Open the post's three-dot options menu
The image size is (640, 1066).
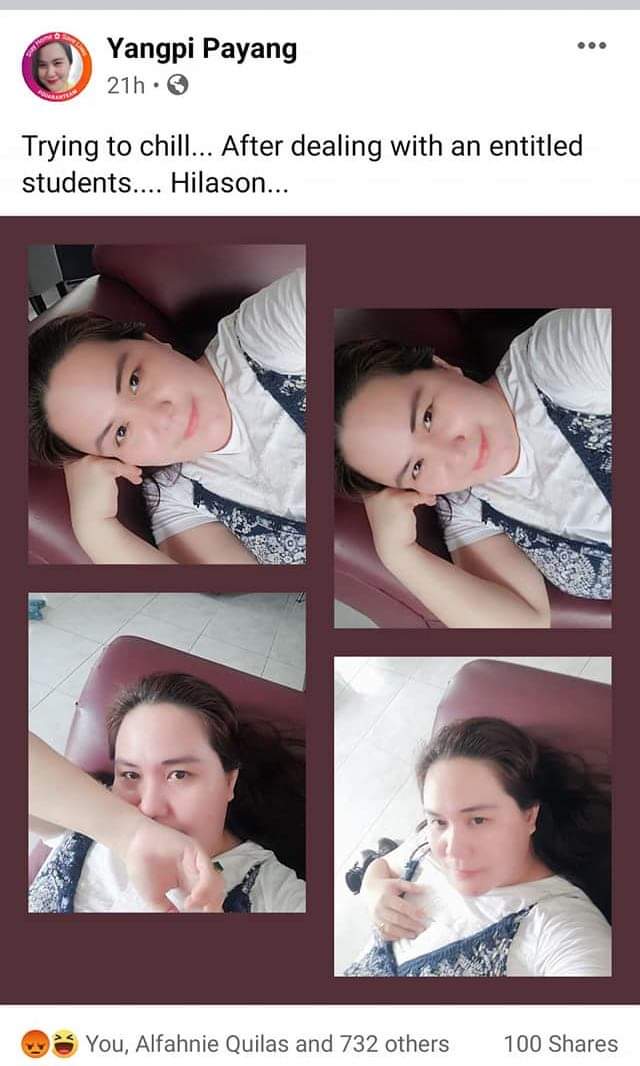tap(592, 46)
